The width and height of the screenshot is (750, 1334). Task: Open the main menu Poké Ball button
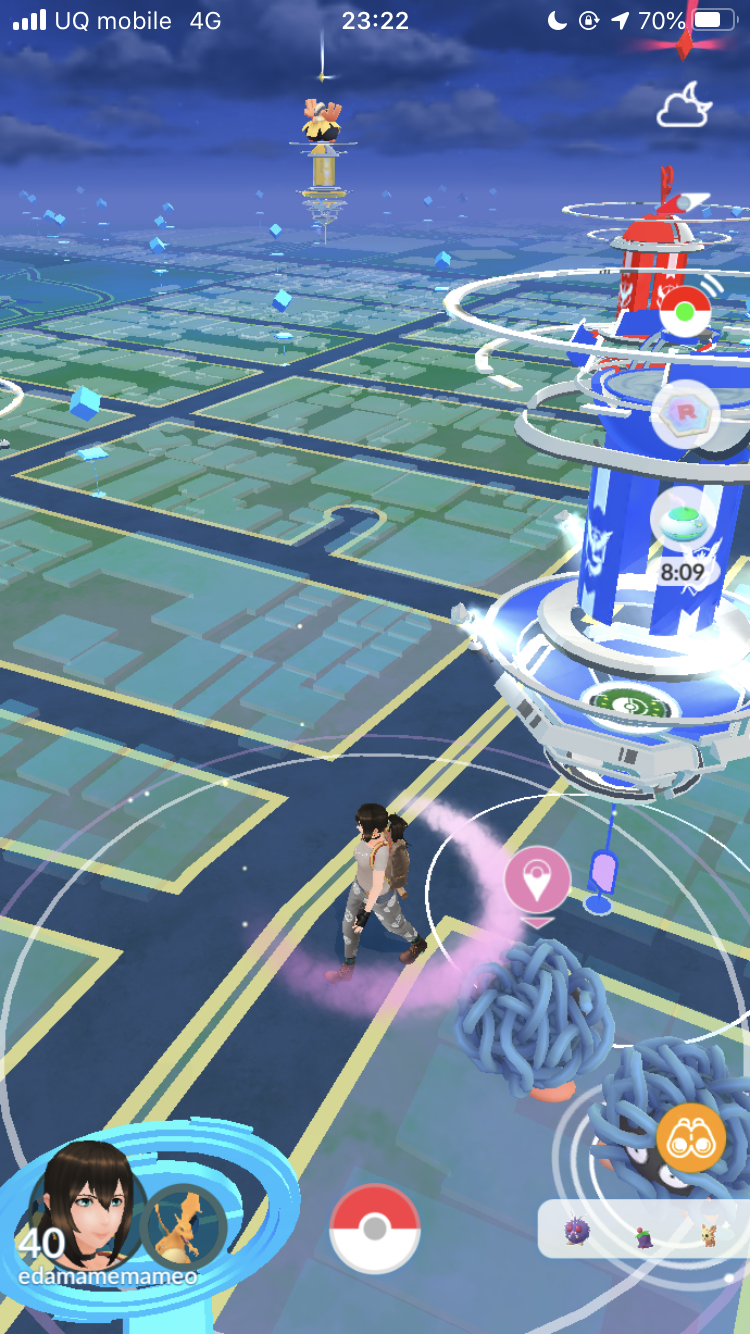click(375, 1229)
